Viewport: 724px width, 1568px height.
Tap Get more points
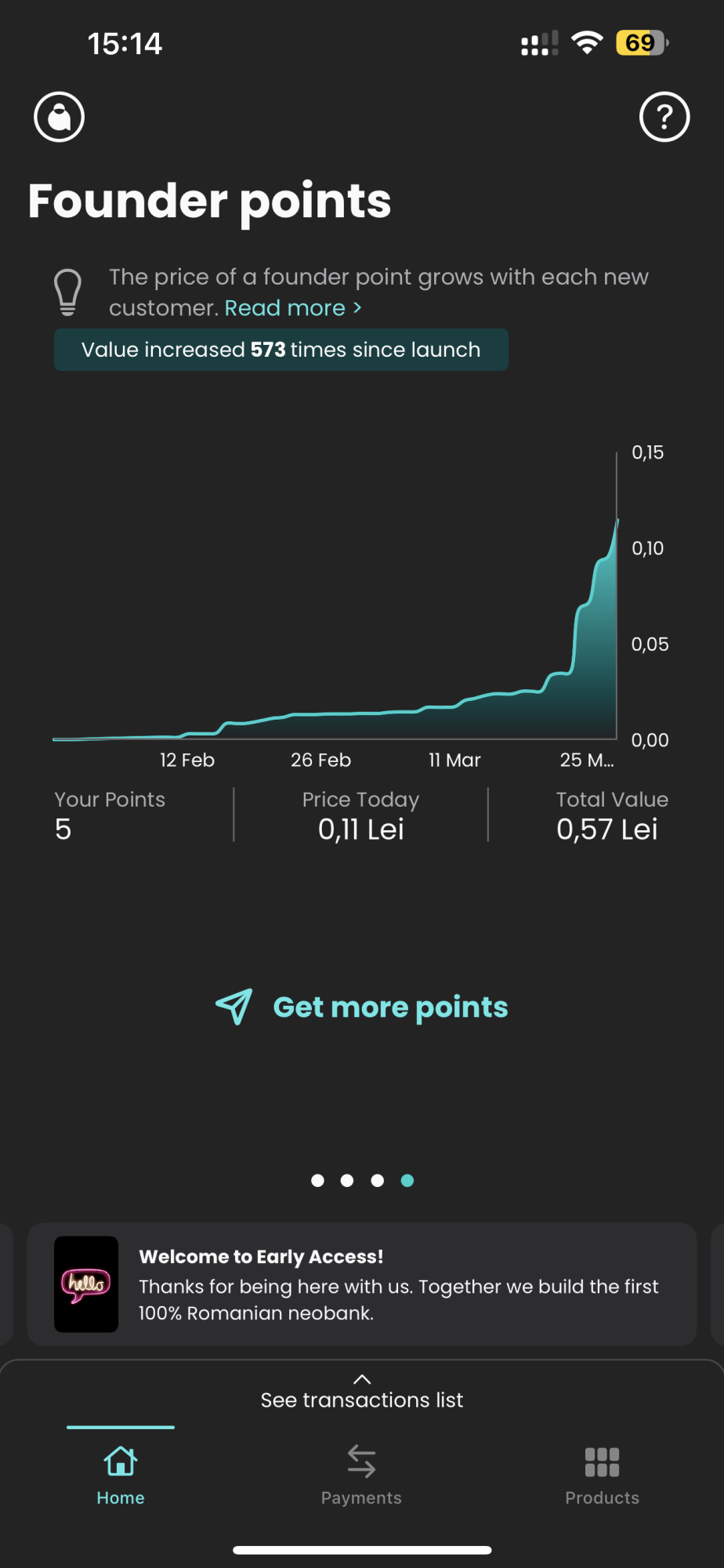click(x=362, y=1007)
